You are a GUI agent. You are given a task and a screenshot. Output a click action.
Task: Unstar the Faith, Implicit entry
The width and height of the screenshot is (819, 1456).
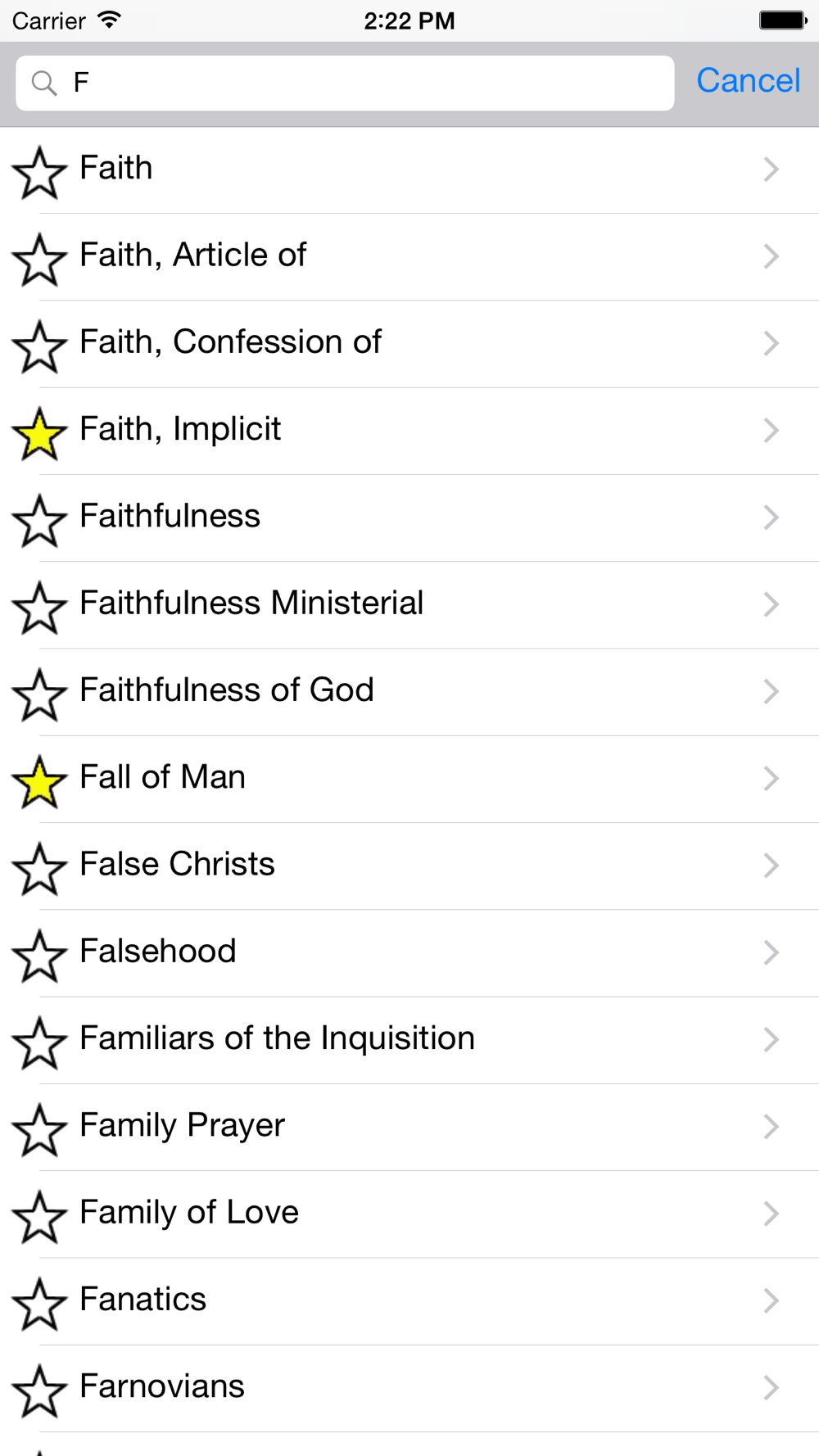coord(39,433)
